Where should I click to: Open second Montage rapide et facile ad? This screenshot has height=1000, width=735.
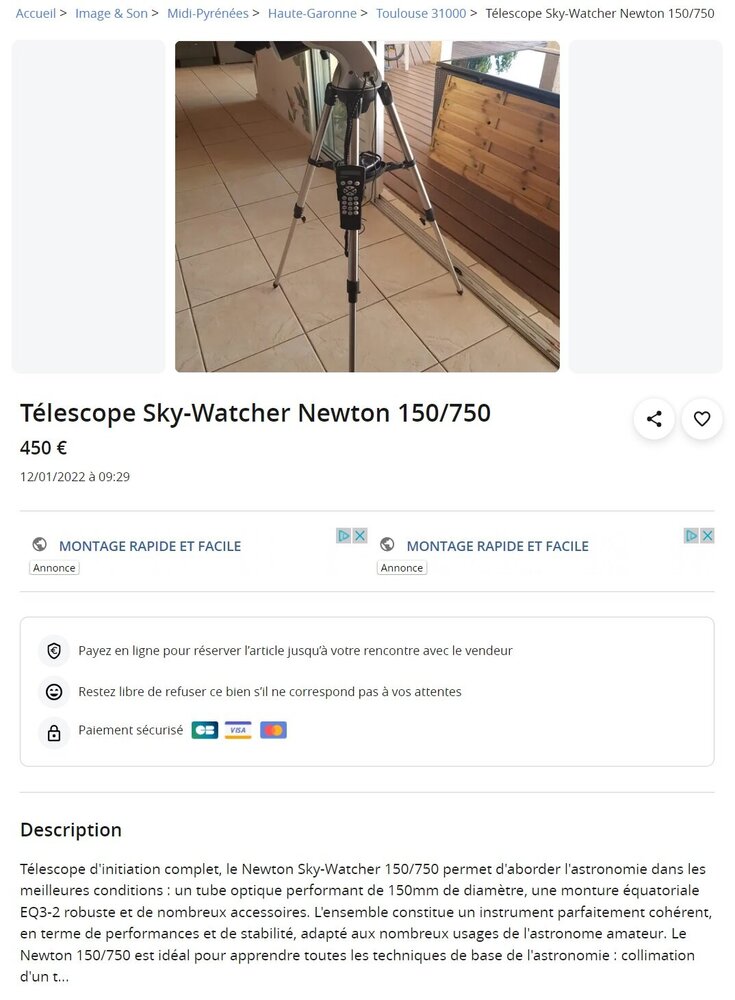point(497,546)
